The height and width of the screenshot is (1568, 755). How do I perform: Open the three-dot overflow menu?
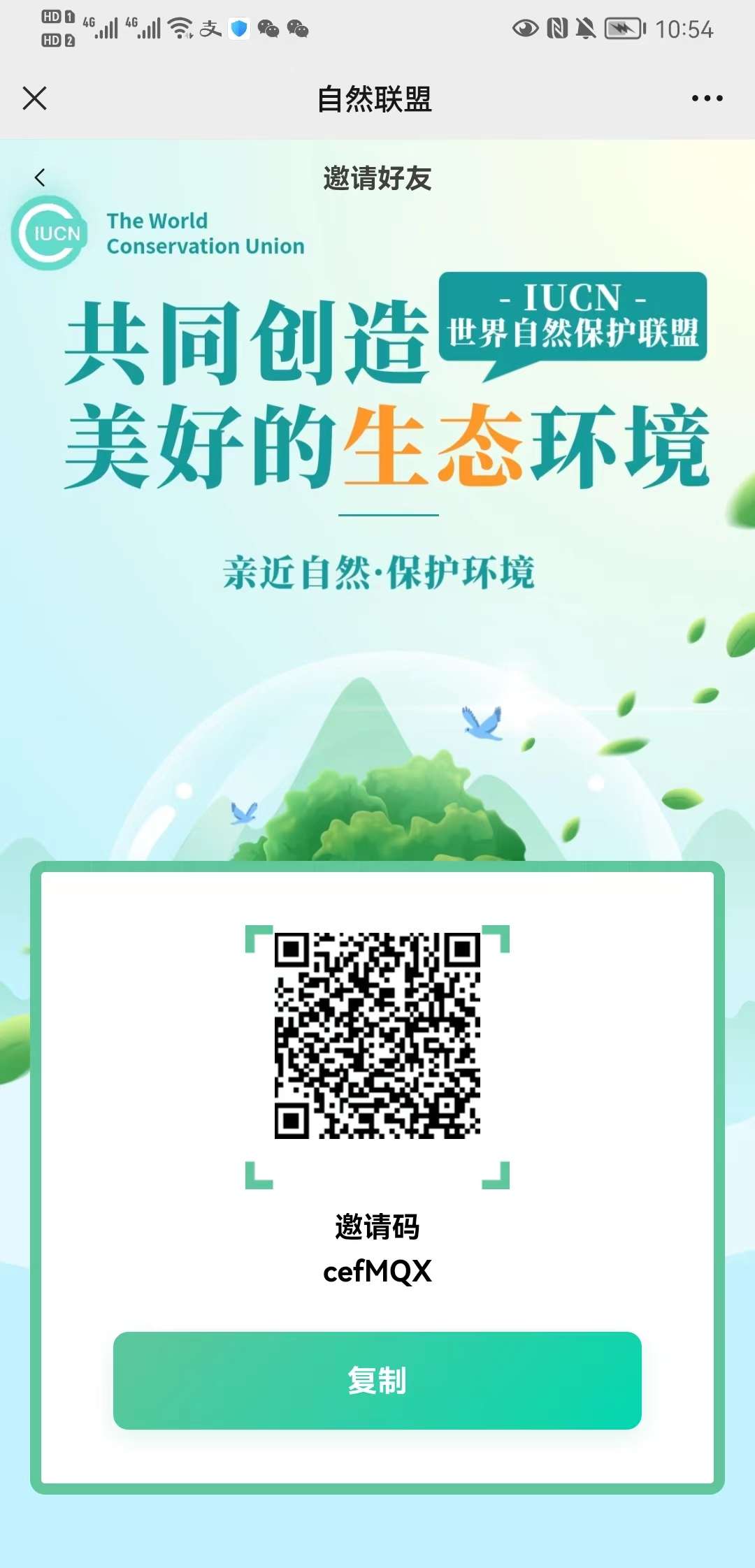click(707, 99)
